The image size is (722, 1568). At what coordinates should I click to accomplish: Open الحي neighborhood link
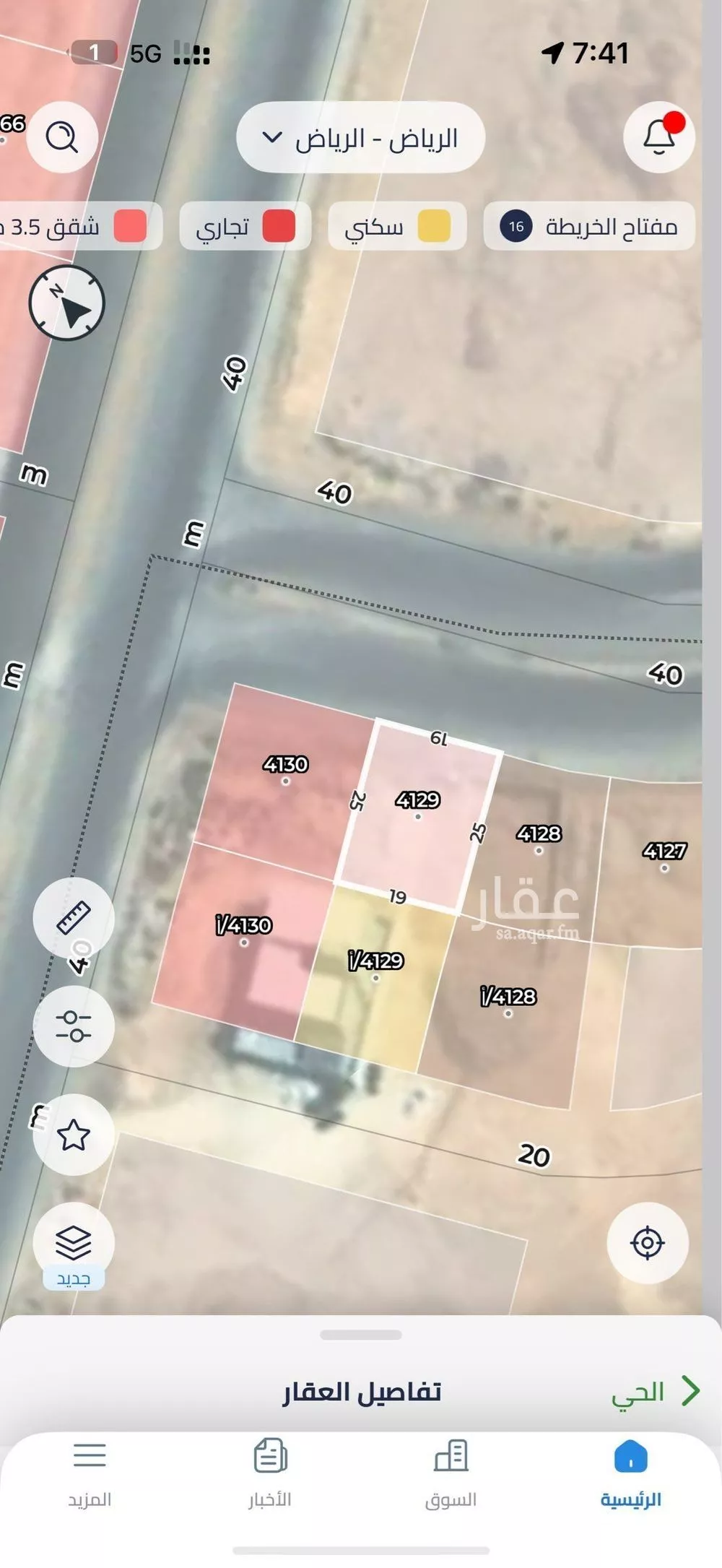[653, 1391]
